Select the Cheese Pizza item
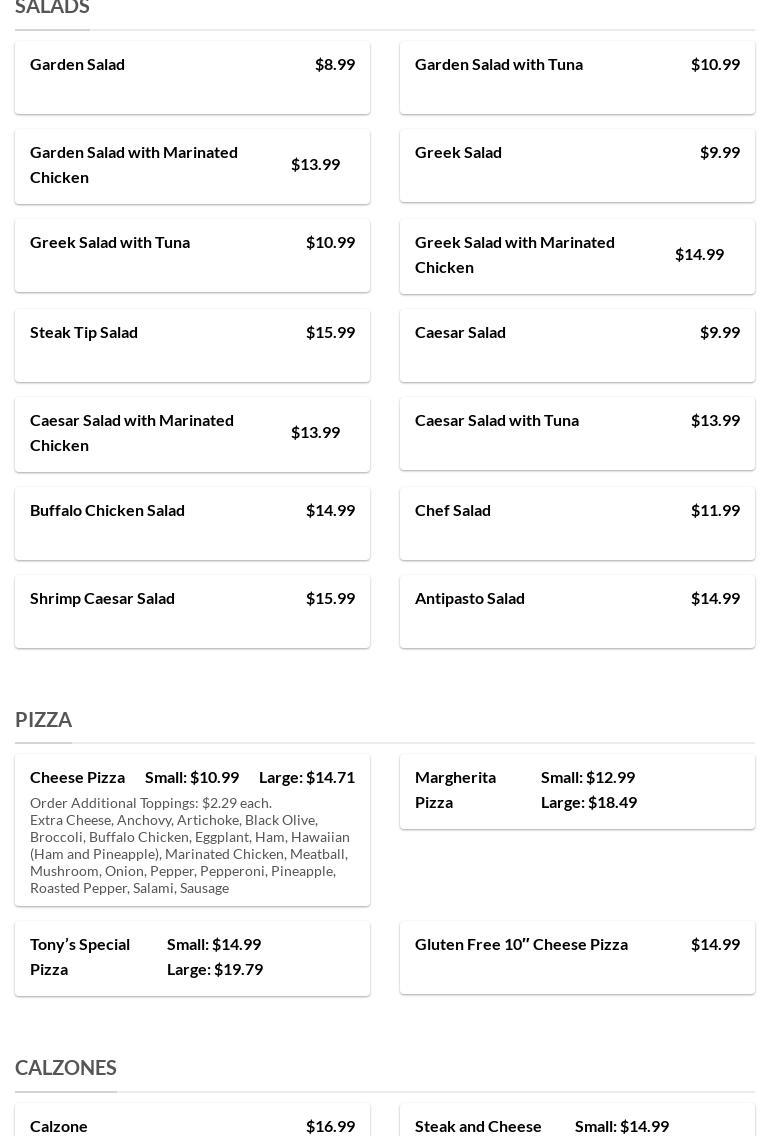This screenshot has width=770, height=1136. tap(192, 830)
